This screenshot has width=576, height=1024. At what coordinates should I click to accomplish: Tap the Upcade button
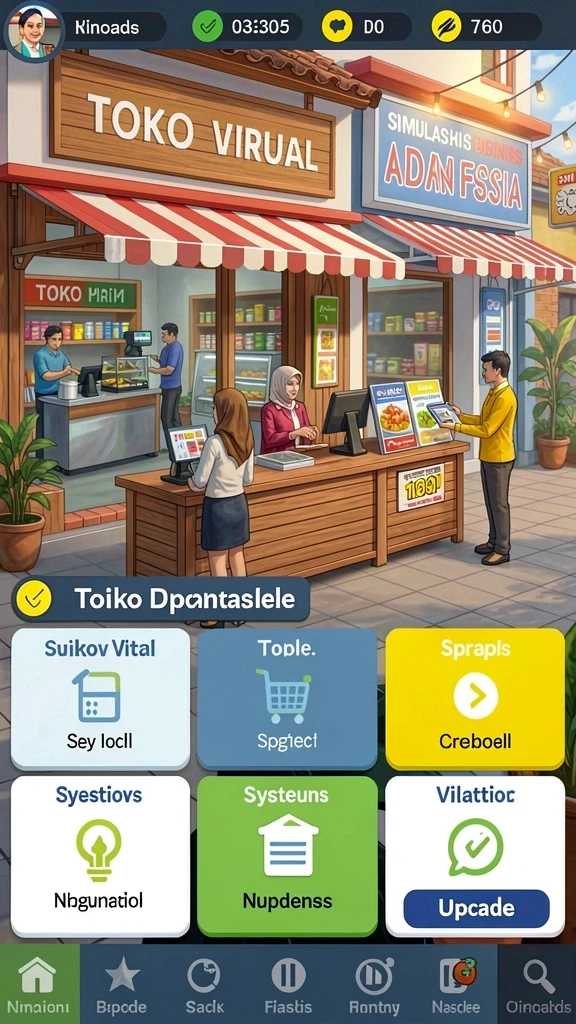click(476, 908)
